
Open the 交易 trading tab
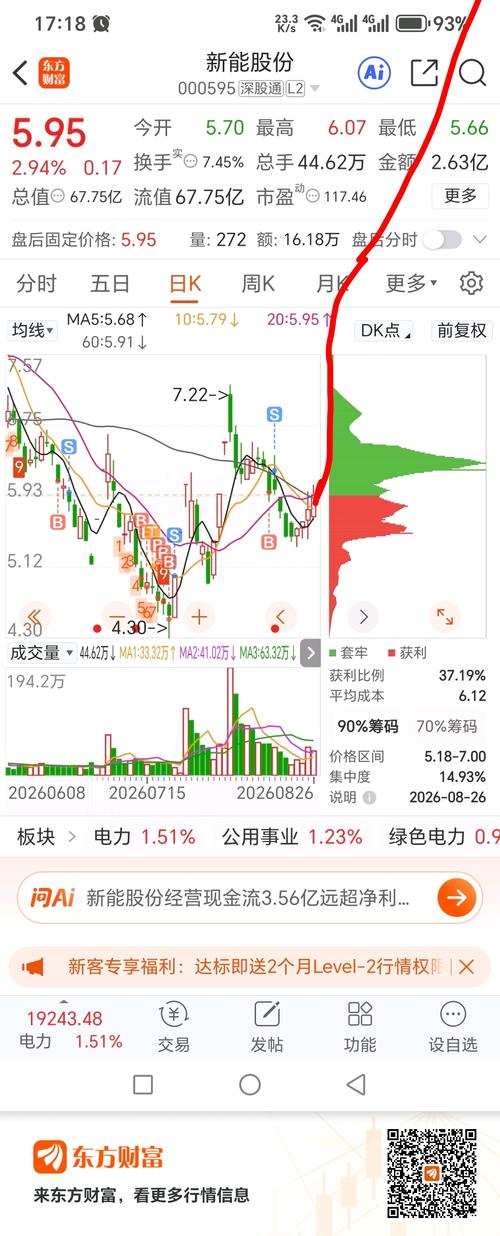(x=173, y=1026)
